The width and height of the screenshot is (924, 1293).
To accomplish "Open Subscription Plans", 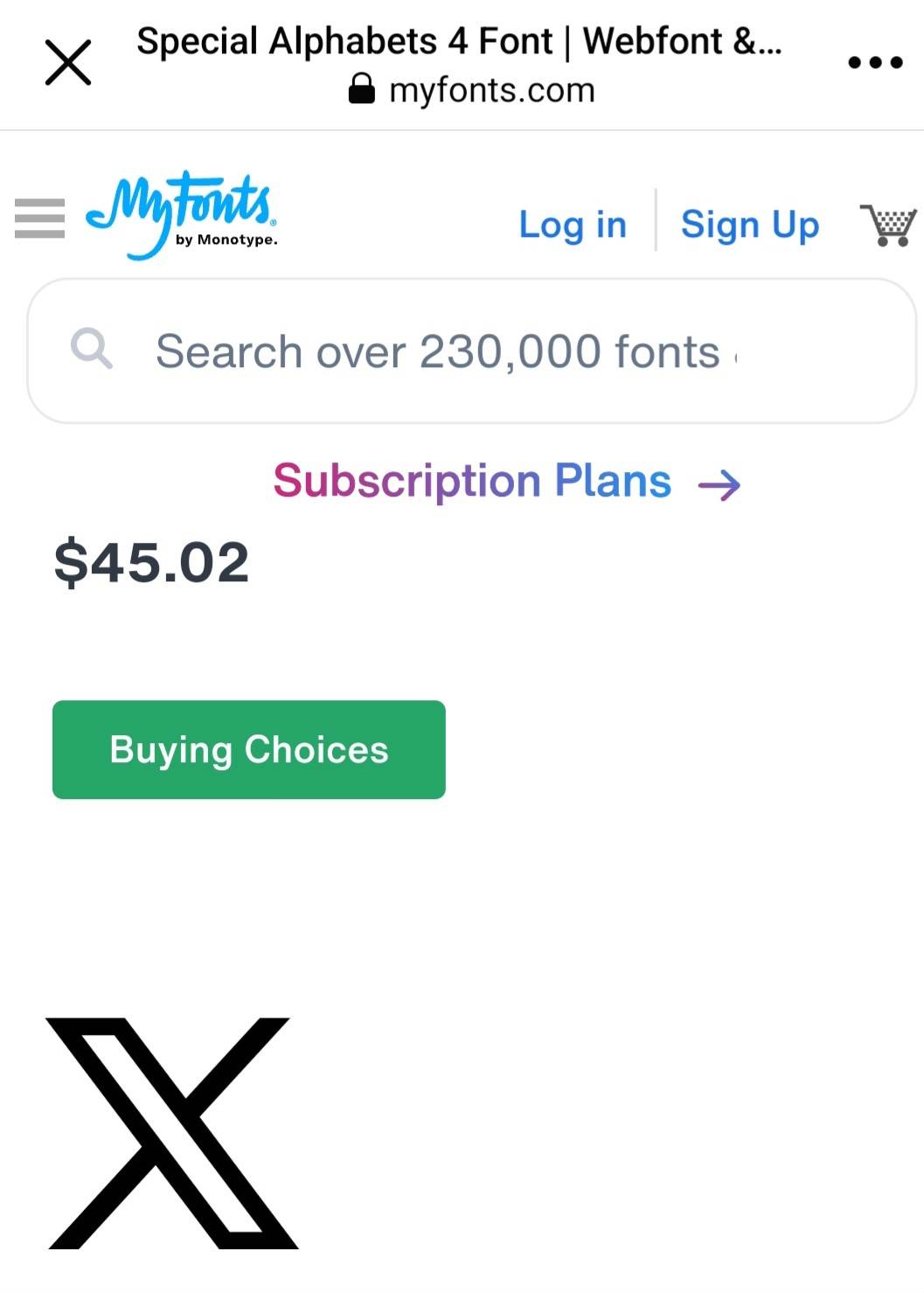I will tap(505, 481).
